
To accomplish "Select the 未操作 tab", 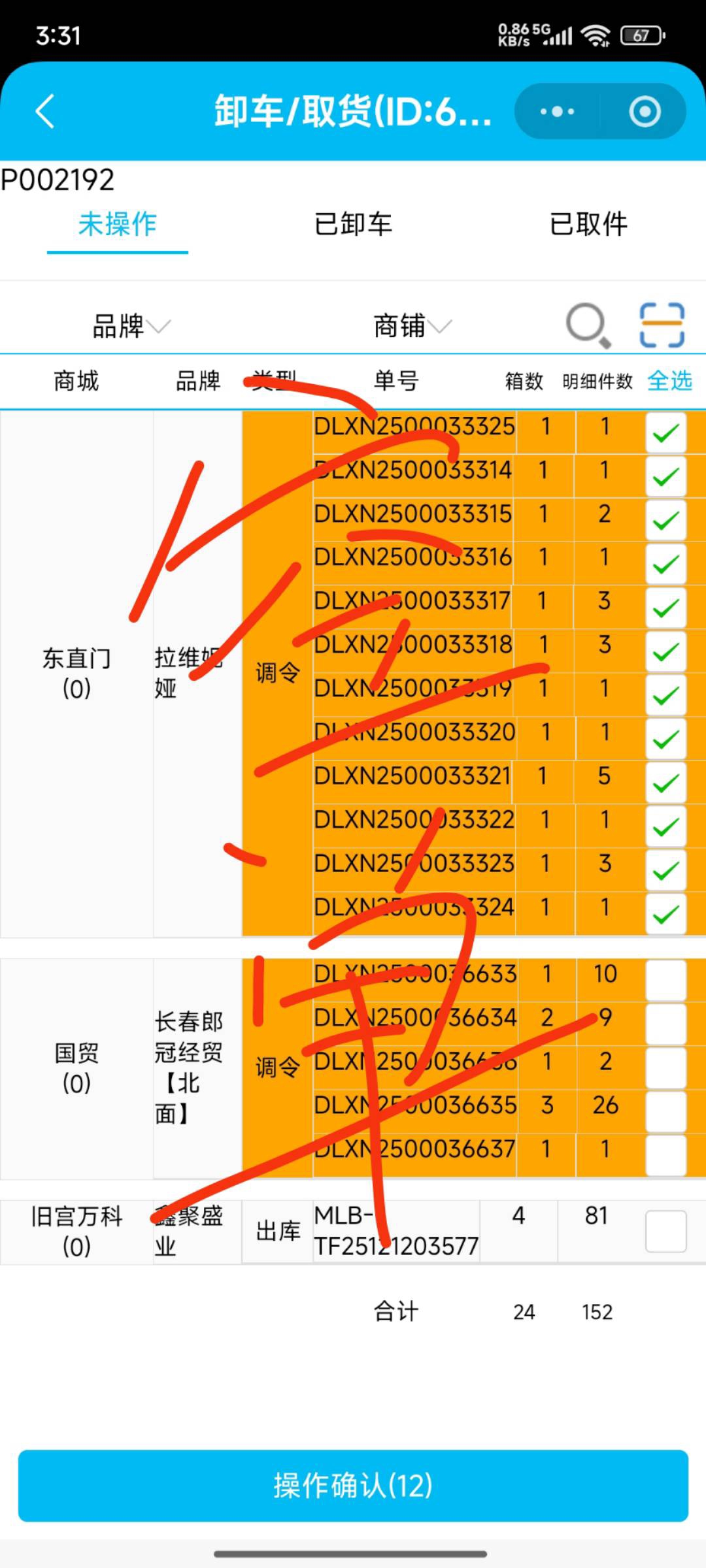I will tap(118, 224).
